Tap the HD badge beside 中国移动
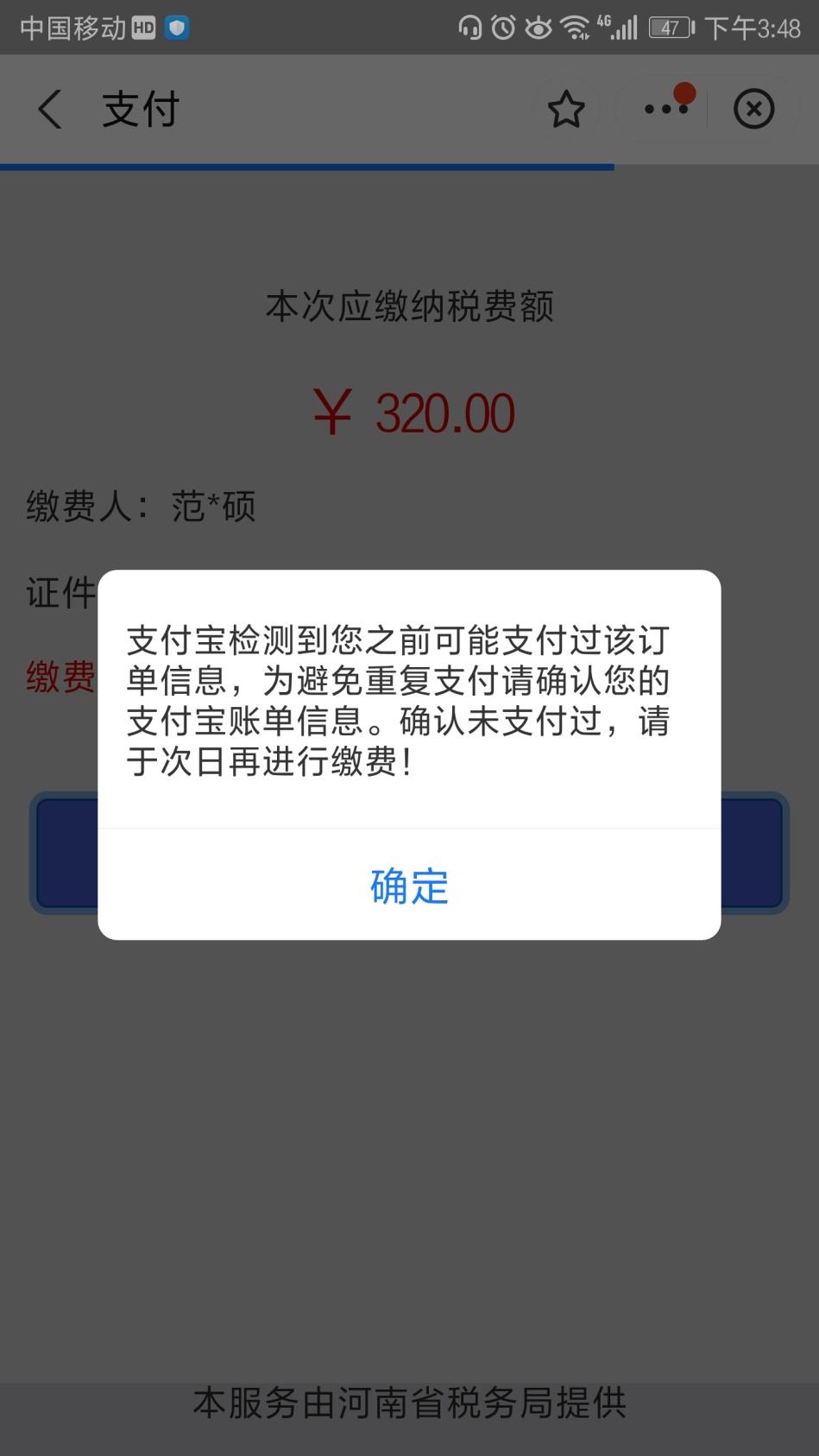Viewport: 819px width, 1456px height. (x=142, y=28)
